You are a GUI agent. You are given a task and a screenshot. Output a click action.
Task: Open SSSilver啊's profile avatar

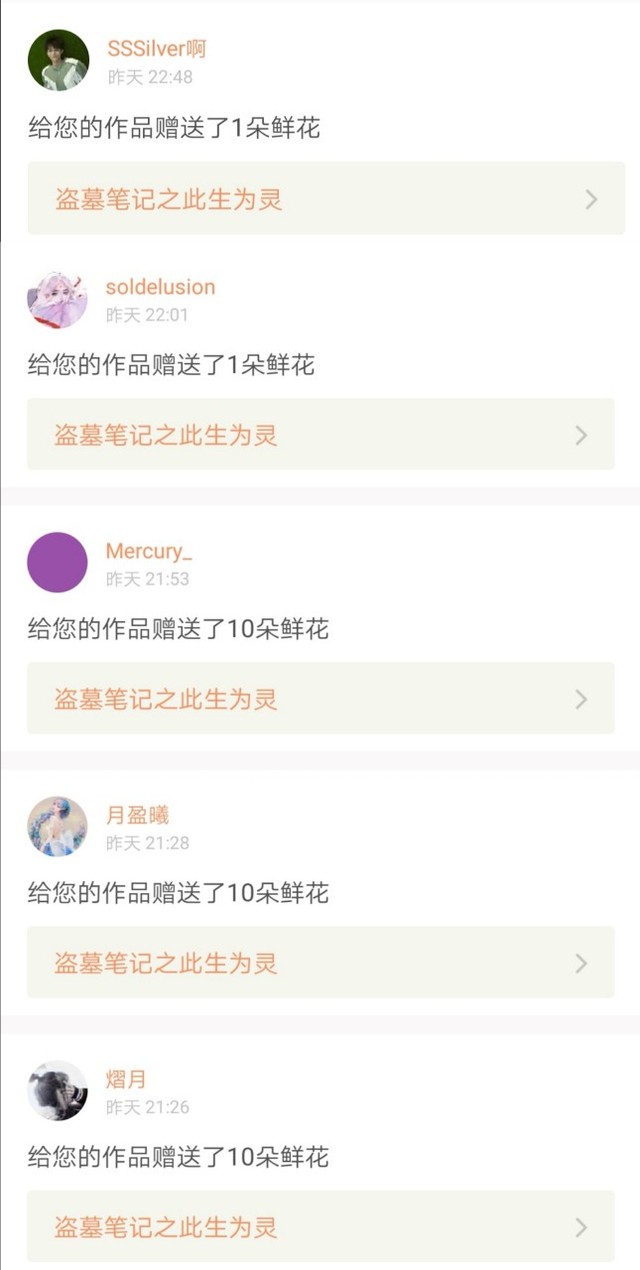point(58,60)
